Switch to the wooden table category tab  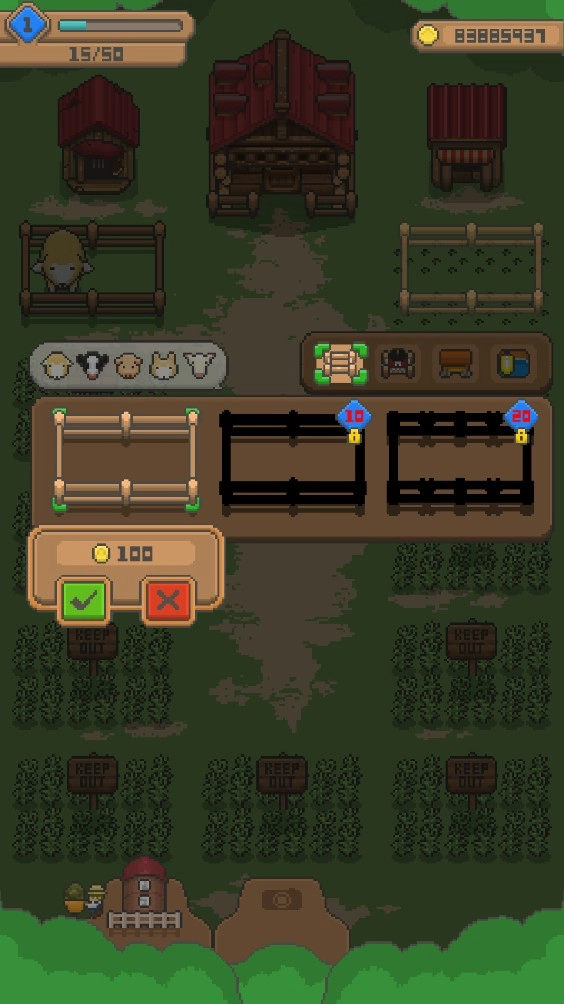pos(456,363)
